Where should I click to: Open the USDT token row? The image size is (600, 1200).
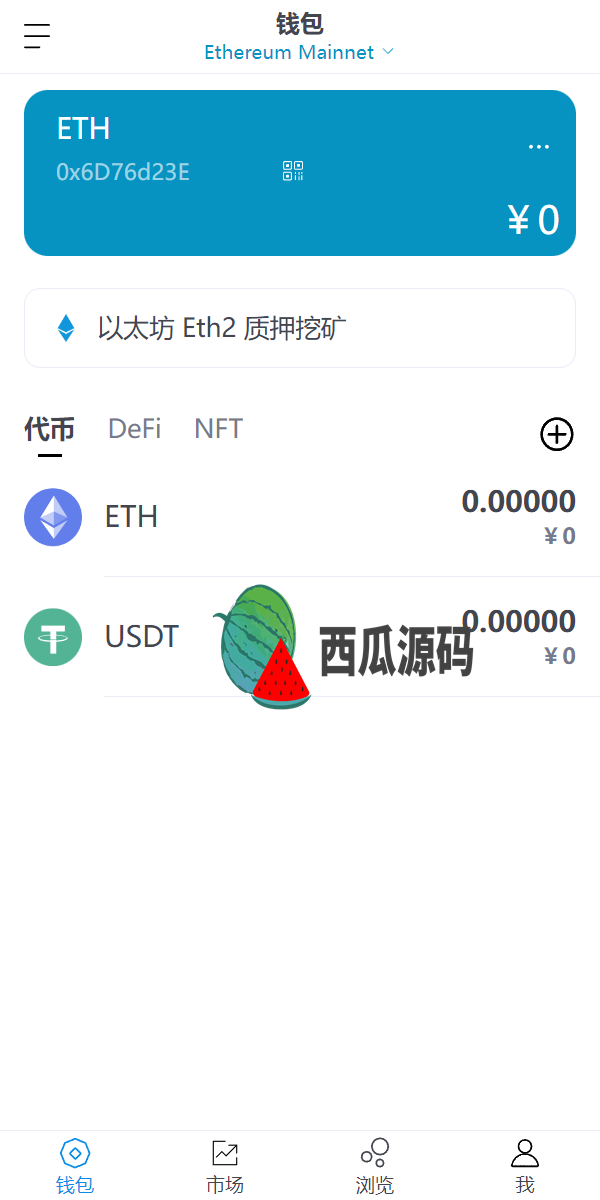[300, 637]
